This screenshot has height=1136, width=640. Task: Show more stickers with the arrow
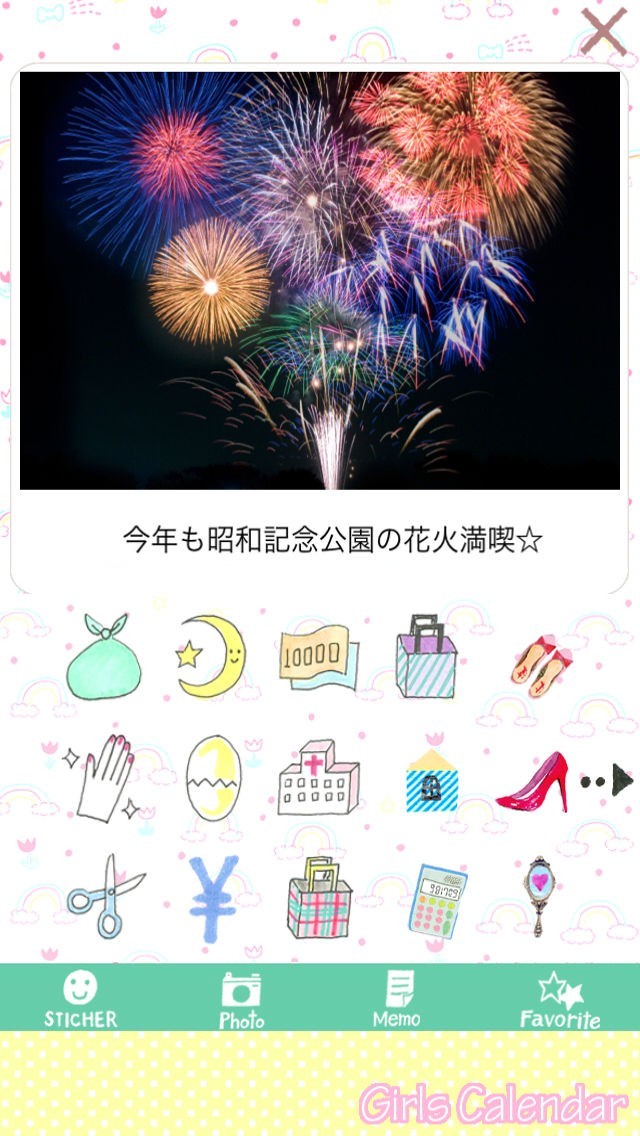609,780
